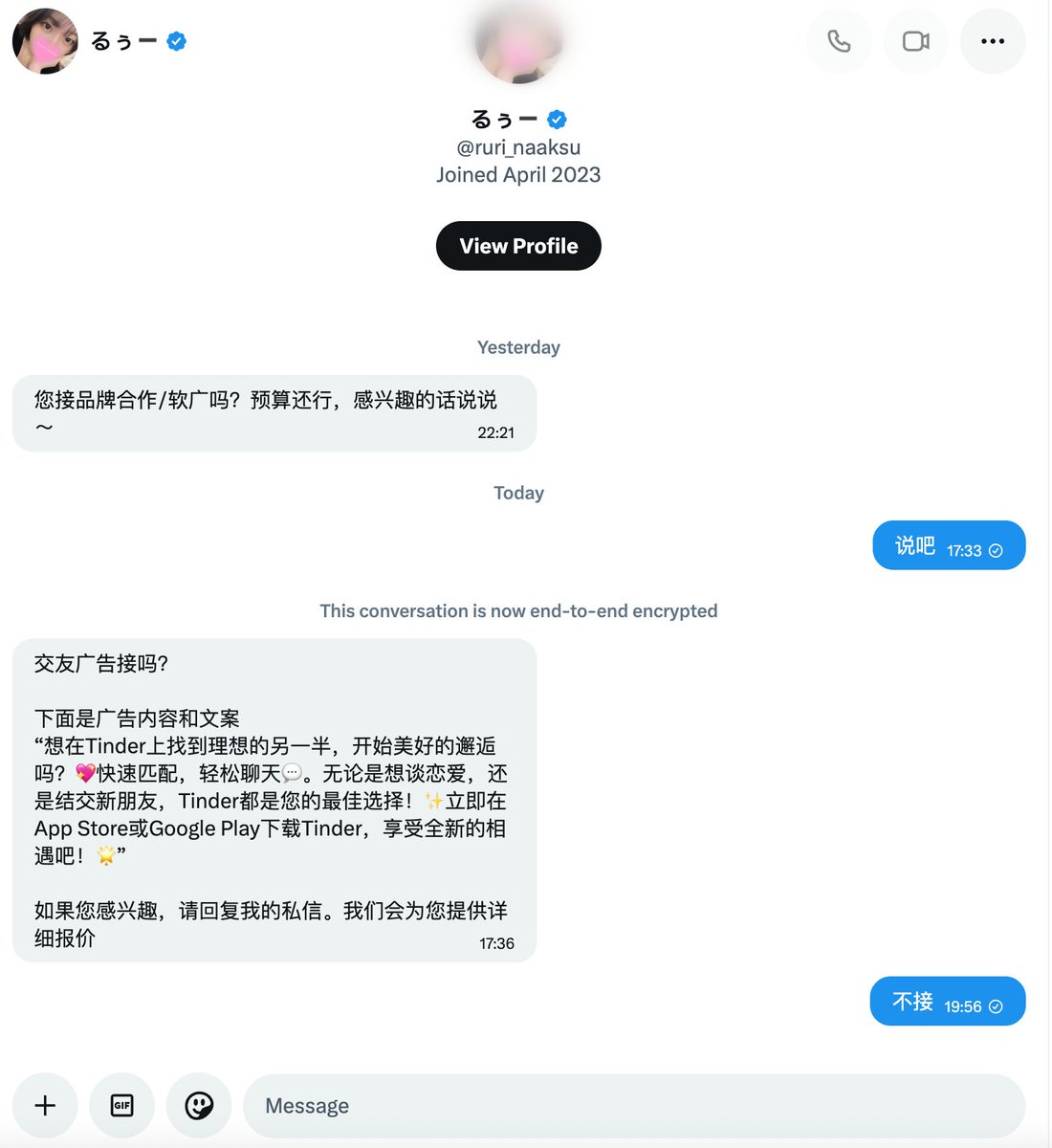Open the plus attachment menu
Viewport: 1052px width, 1148px height.
45,1106
